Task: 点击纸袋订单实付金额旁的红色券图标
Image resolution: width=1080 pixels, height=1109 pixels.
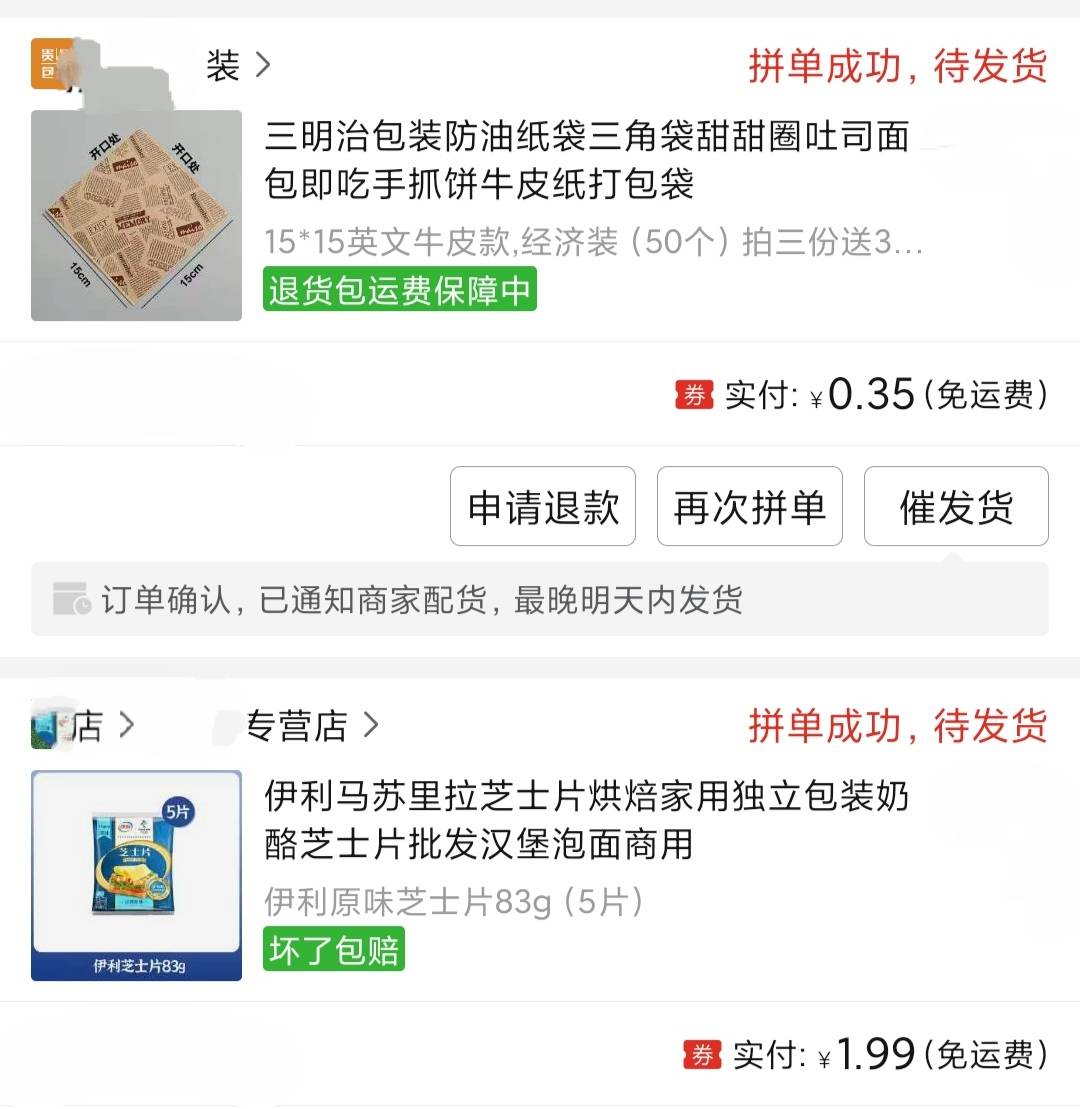Action: pos(693,395)
